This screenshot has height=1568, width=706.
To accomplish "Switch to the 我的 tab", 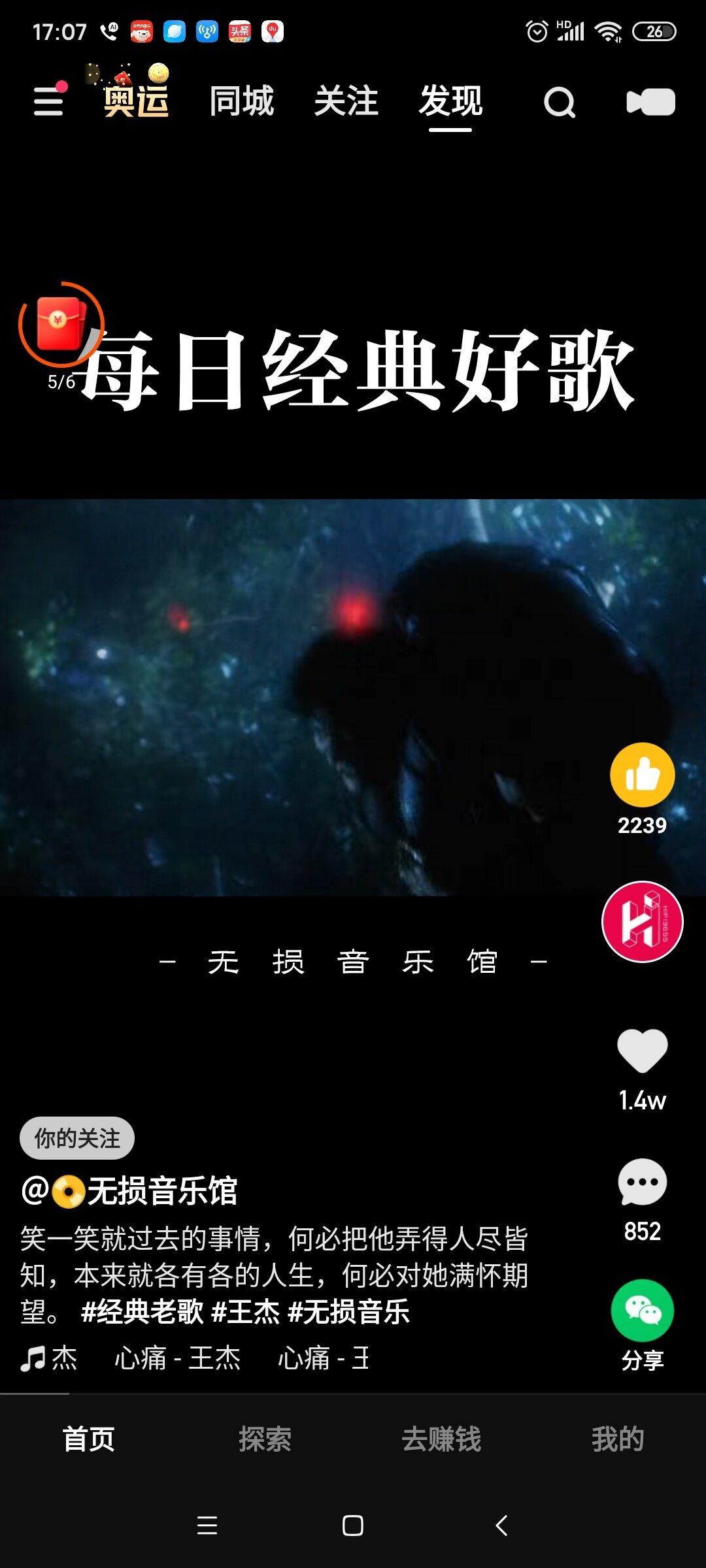I will click(x=618, y=1439).
